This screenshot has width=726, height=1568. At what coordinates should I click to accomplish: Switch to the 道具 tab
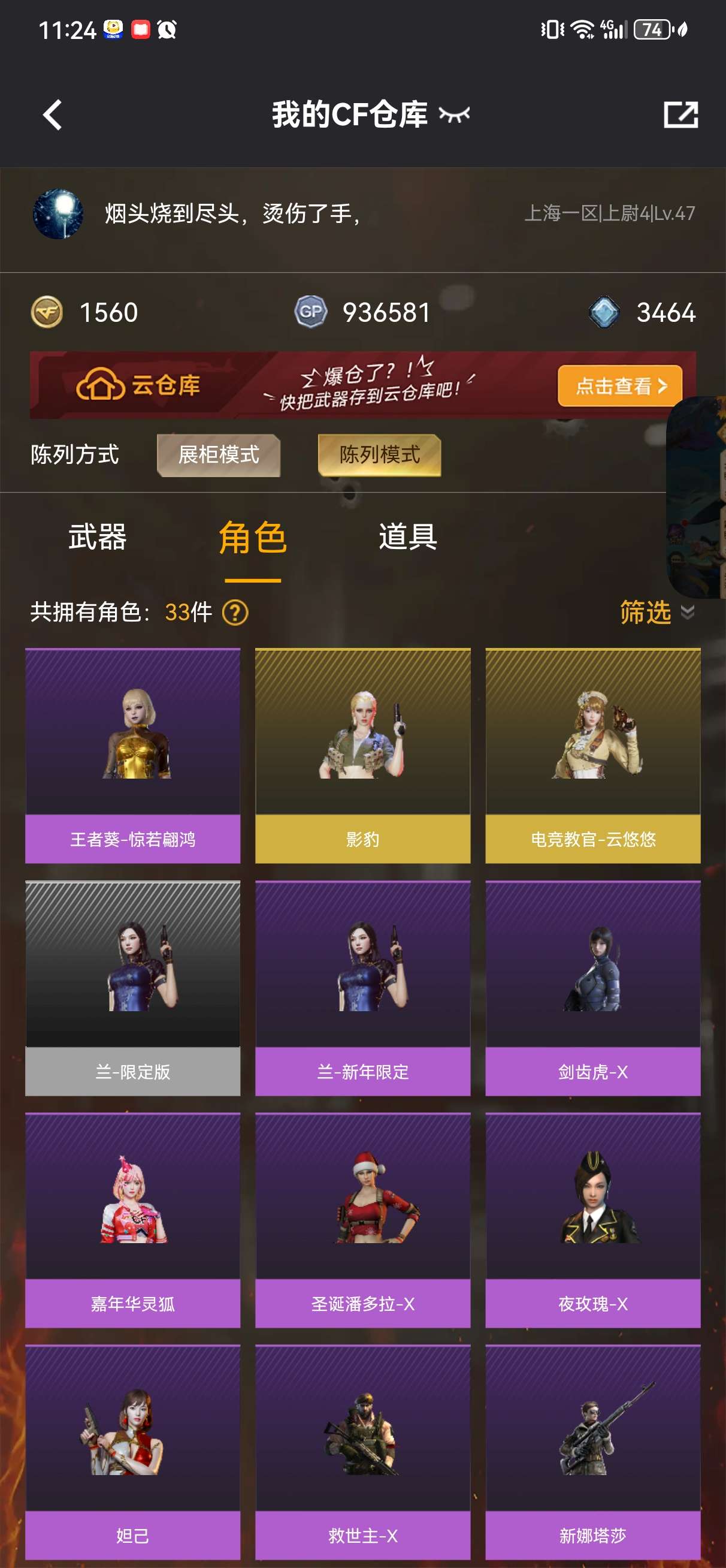tap(408, 537)
